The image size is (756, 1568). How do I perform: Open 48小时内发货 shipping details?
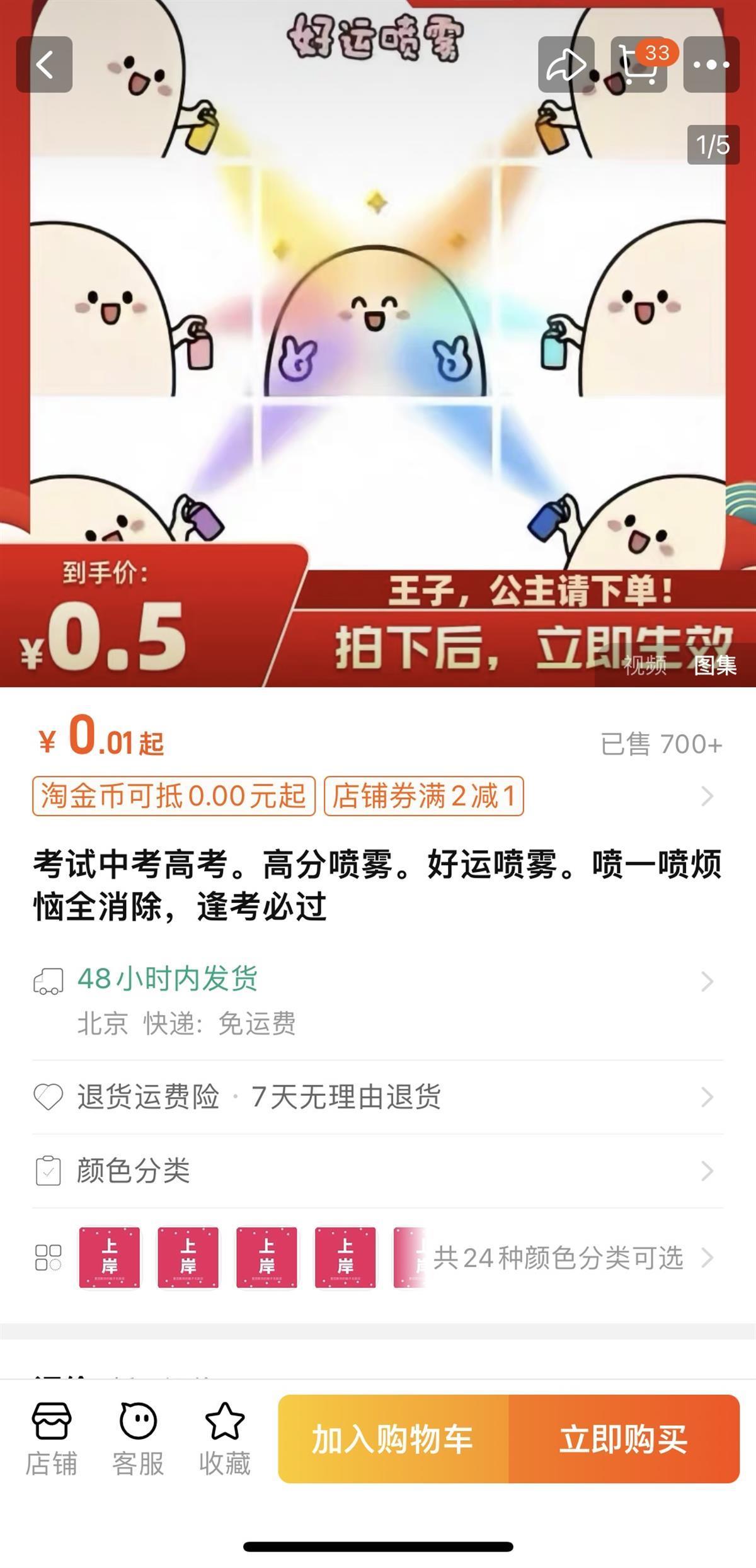click(167, 979)
